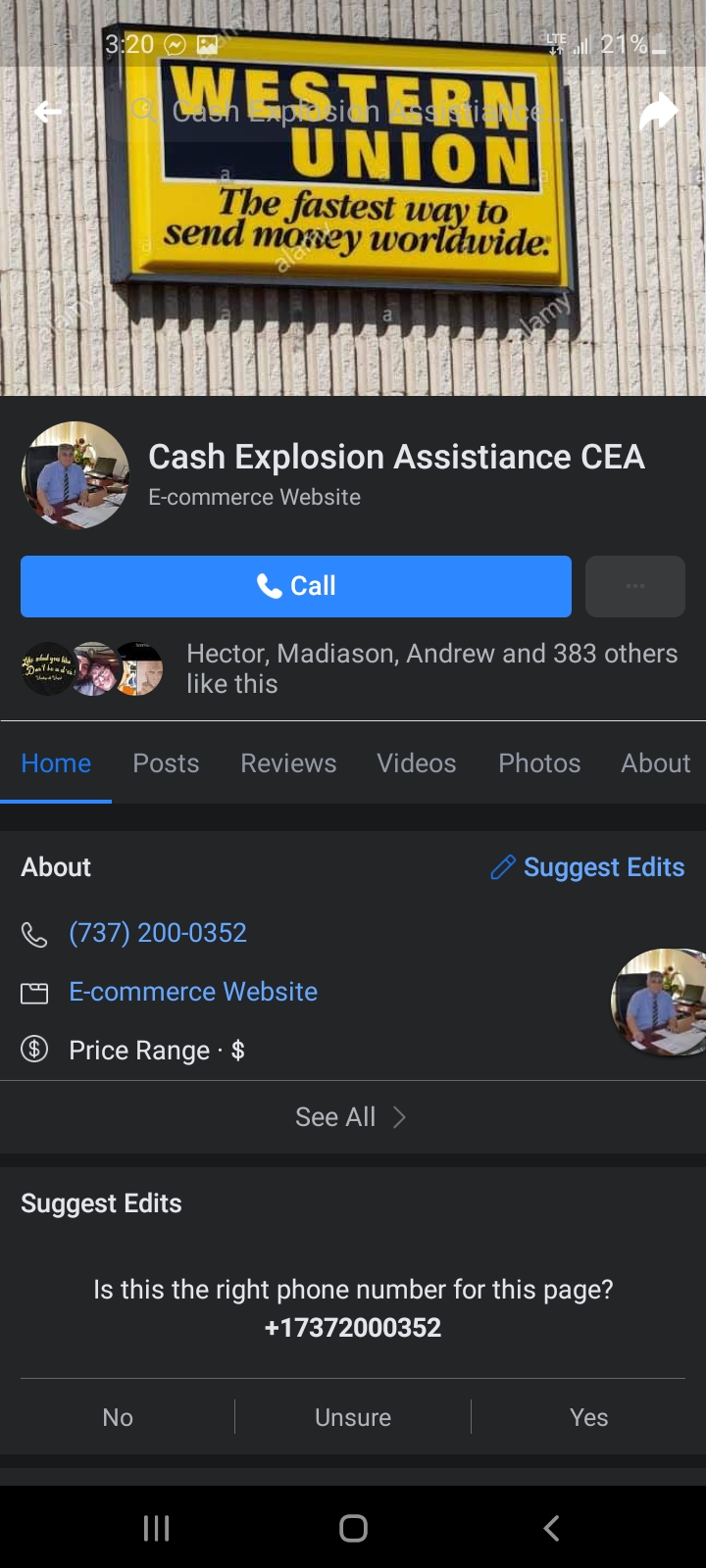Open recent apps from the navigation bar
The width and height of the screenshot is (706, 1568).
point(157,1528)
